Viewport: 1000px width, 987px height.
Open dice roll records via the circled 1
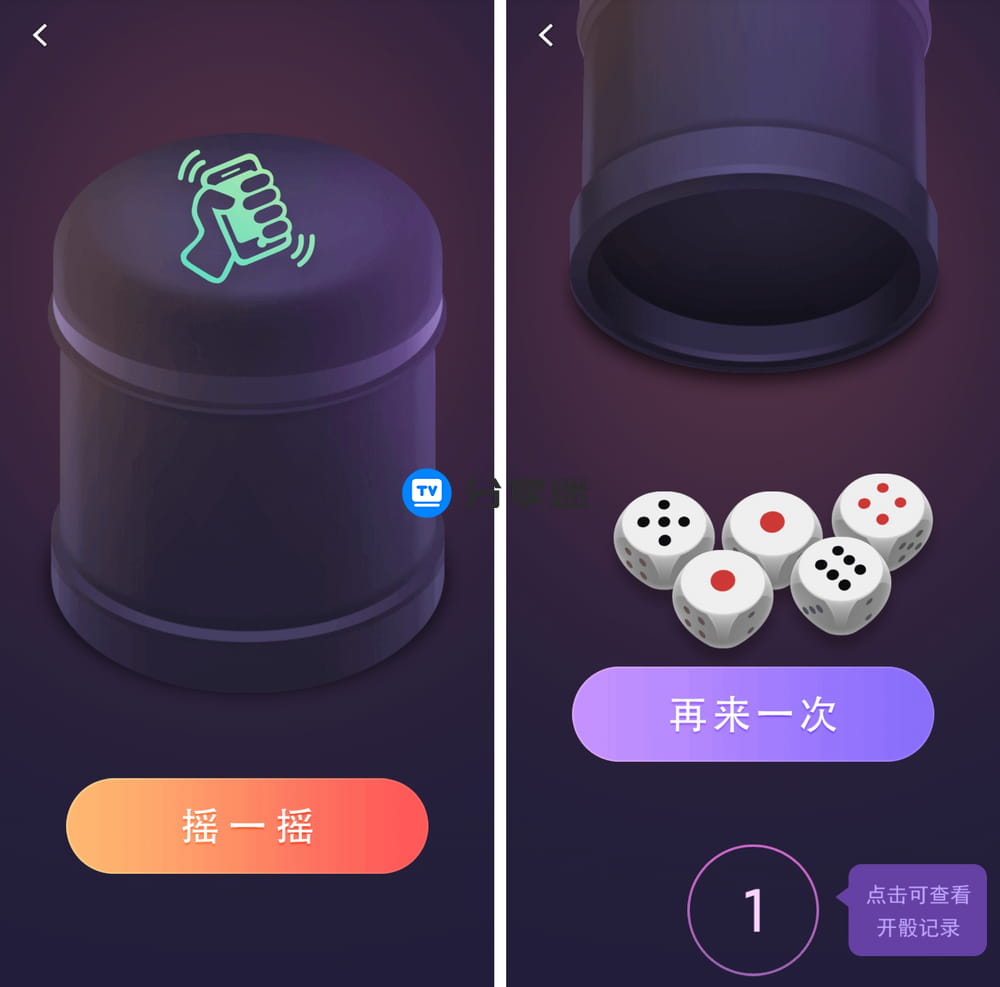point(753,910)
